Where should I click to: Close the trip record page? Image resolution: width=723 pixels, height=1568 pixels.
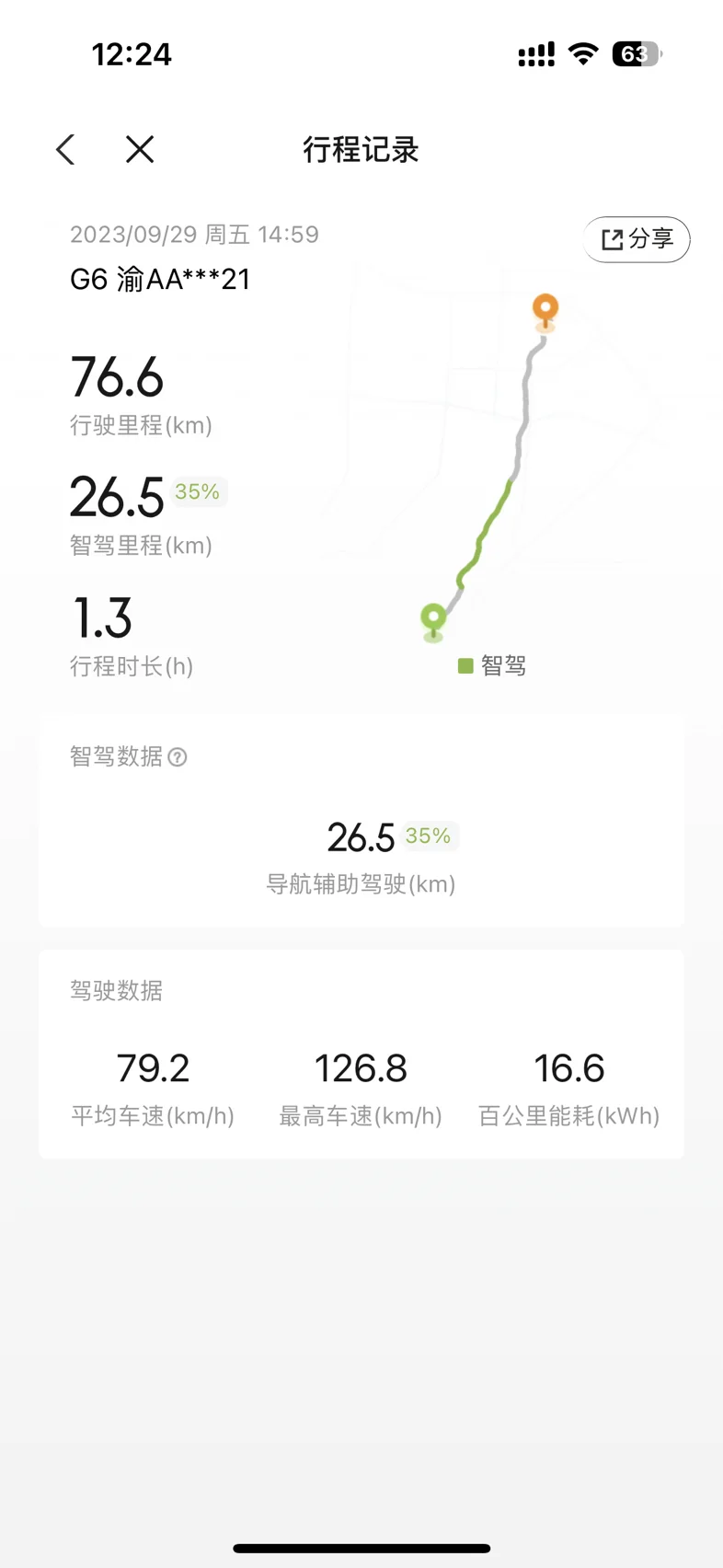pos(140,149)
